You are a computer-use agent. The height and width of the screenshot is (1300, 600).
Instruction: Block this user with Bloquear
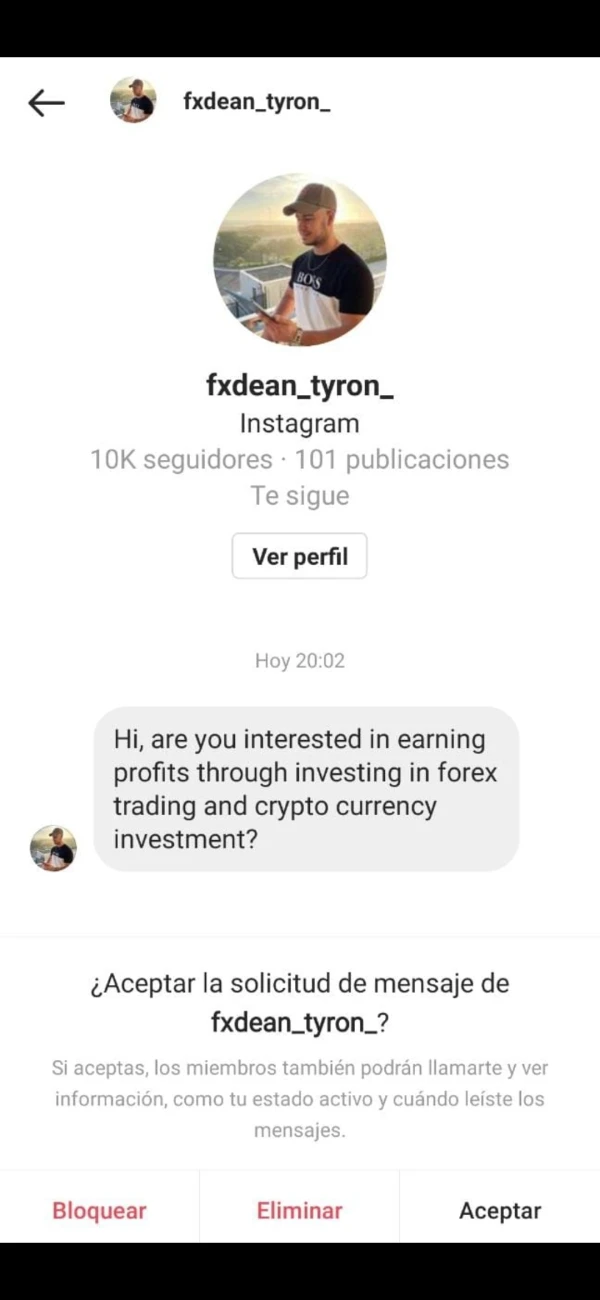(x=99, y=1211)
